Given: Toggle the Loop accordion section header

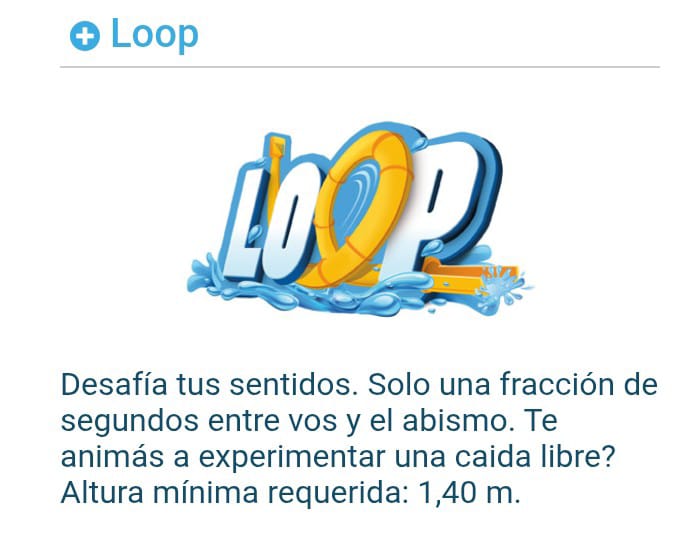Looking at the screenshot, I should click(135, 36).
